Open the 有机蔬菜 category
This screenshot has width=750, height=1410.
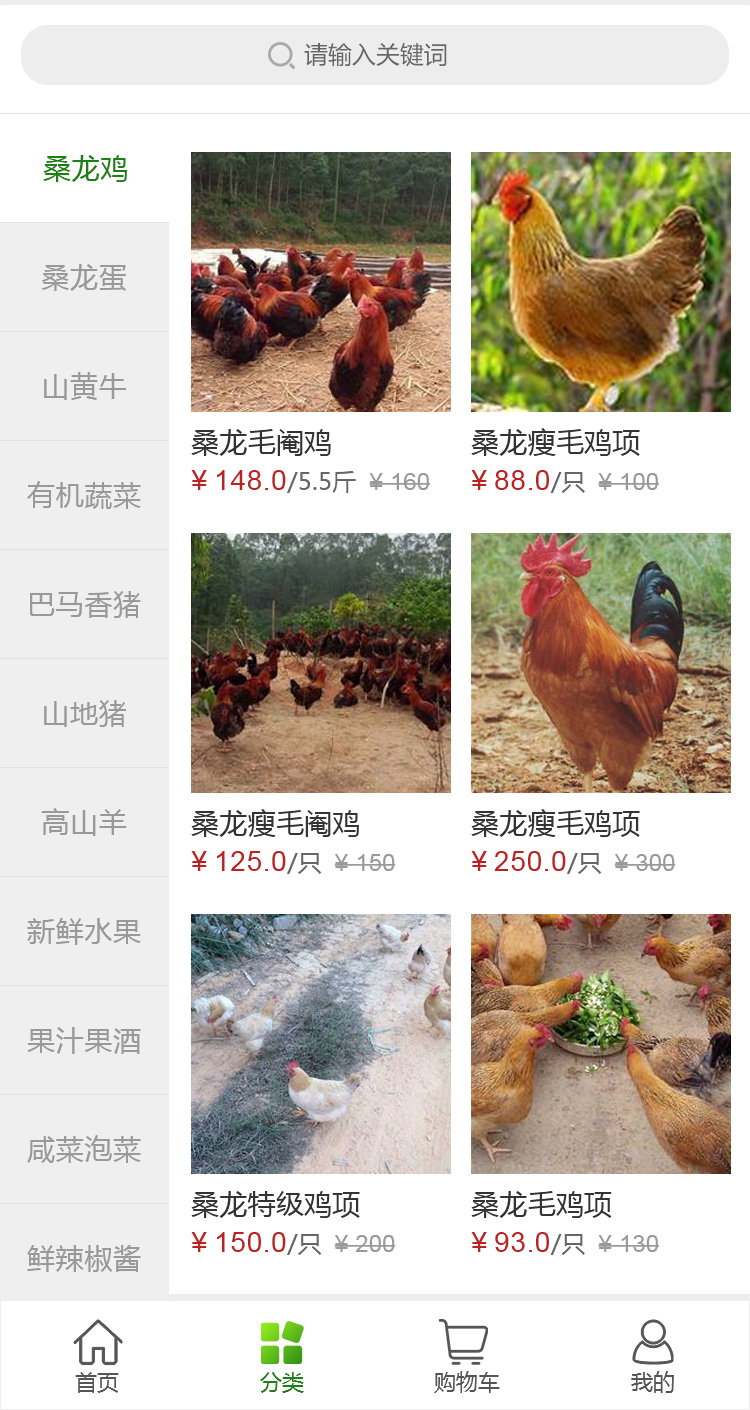(x=84, y=496)
